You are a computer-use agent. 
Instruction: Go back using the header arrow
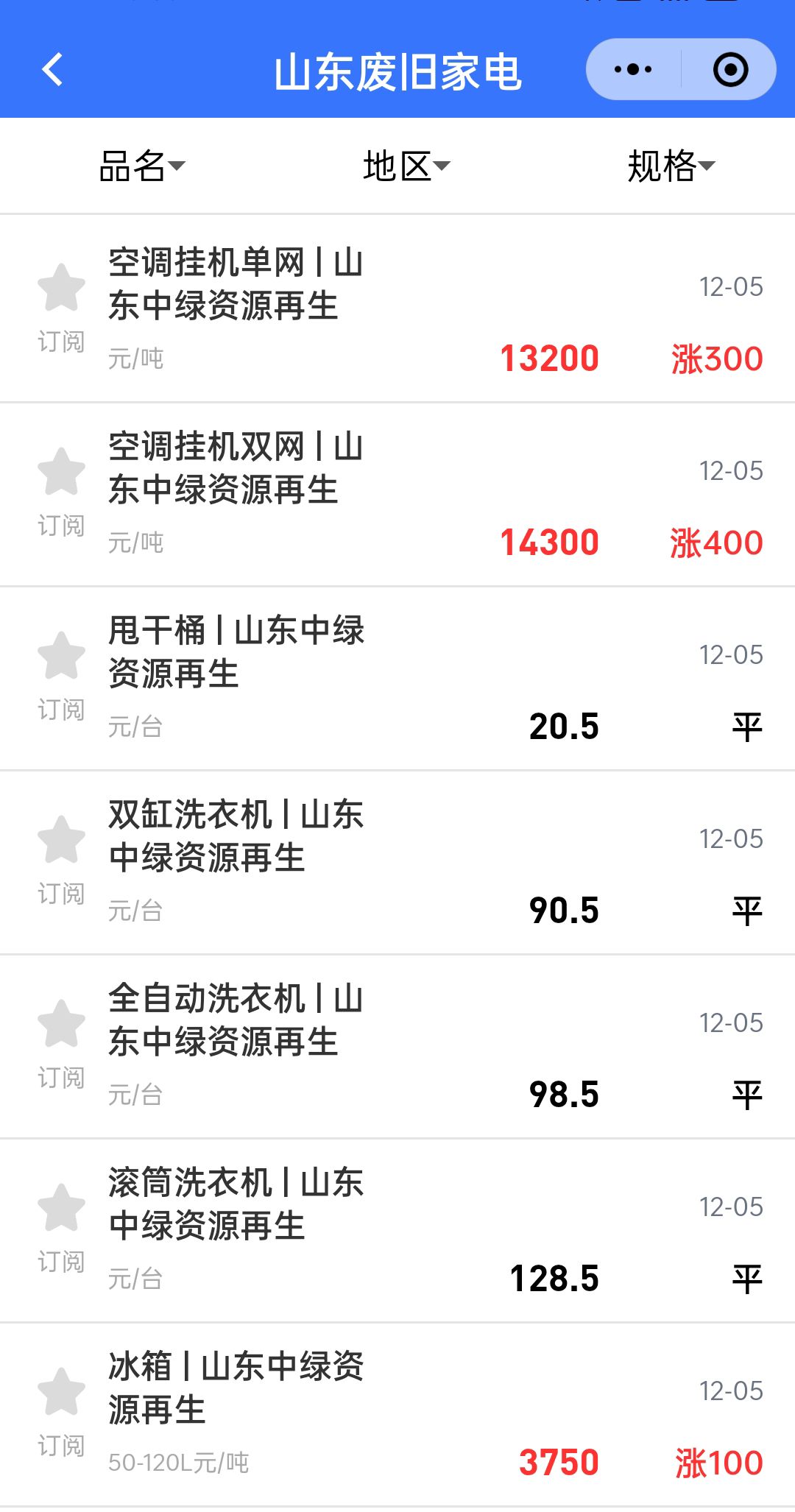coord(53,71)
